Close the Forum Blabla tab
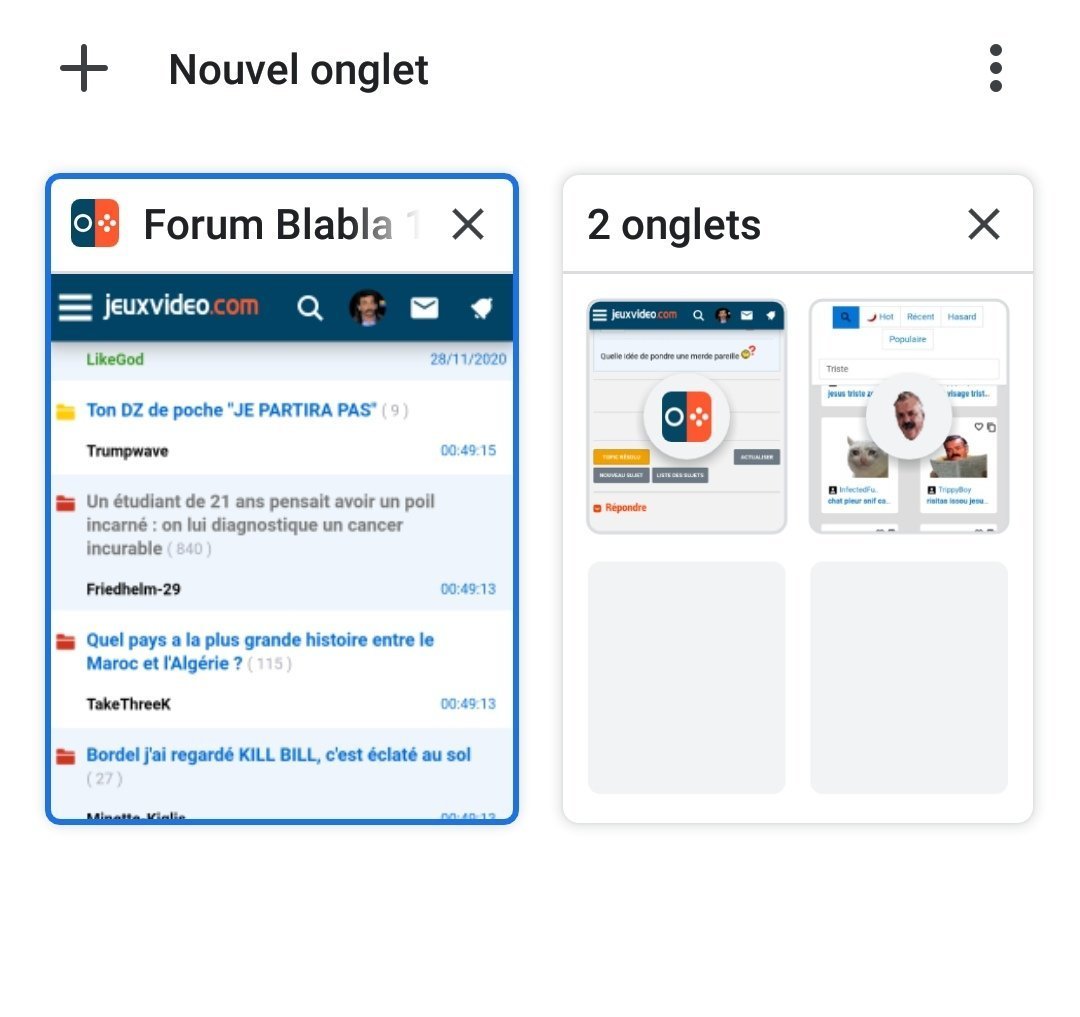Viewport: 1080px width, 1017px height. point(467,225)
